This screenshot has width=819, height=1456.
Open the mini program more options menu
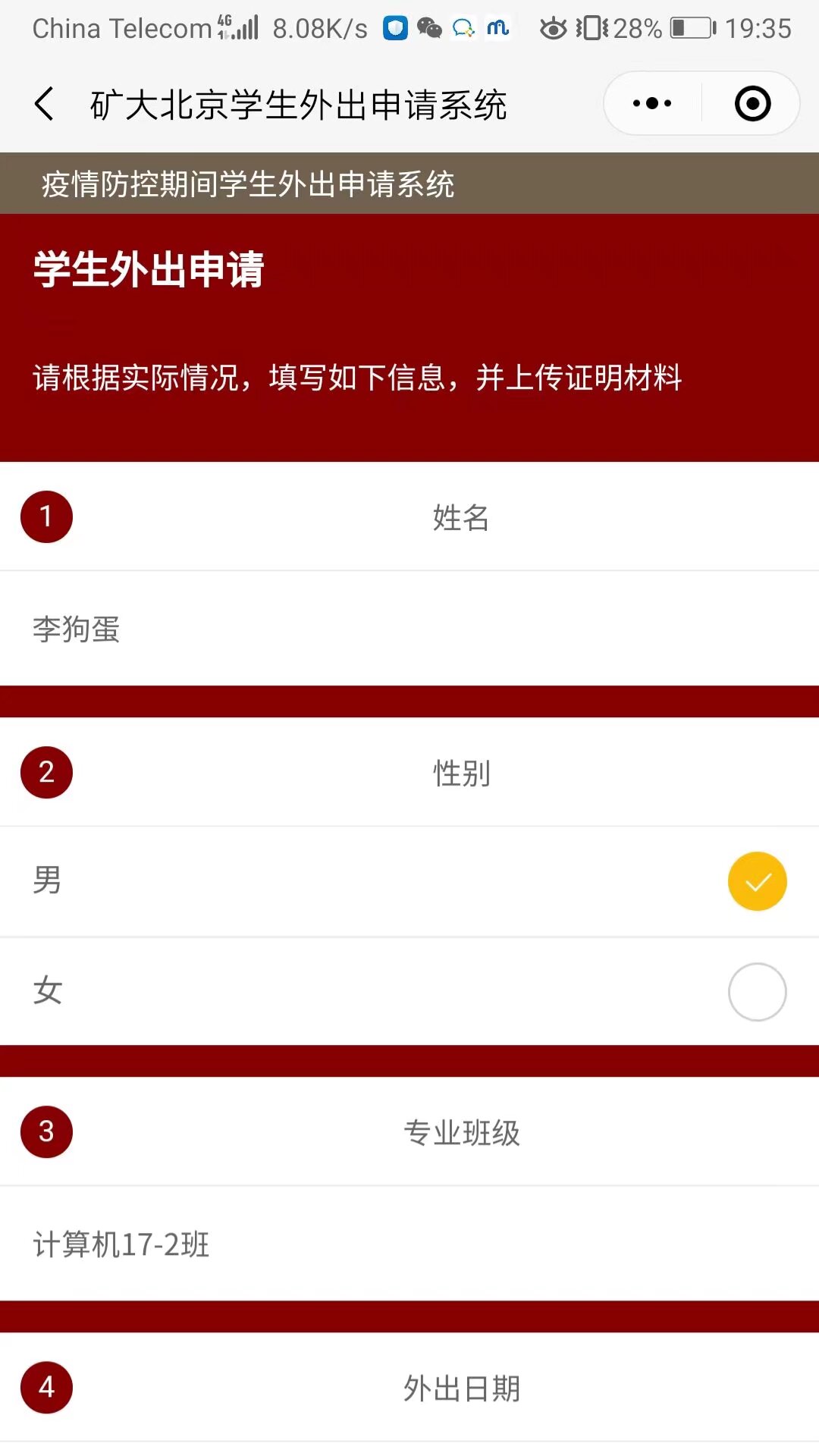pos(652,104)
